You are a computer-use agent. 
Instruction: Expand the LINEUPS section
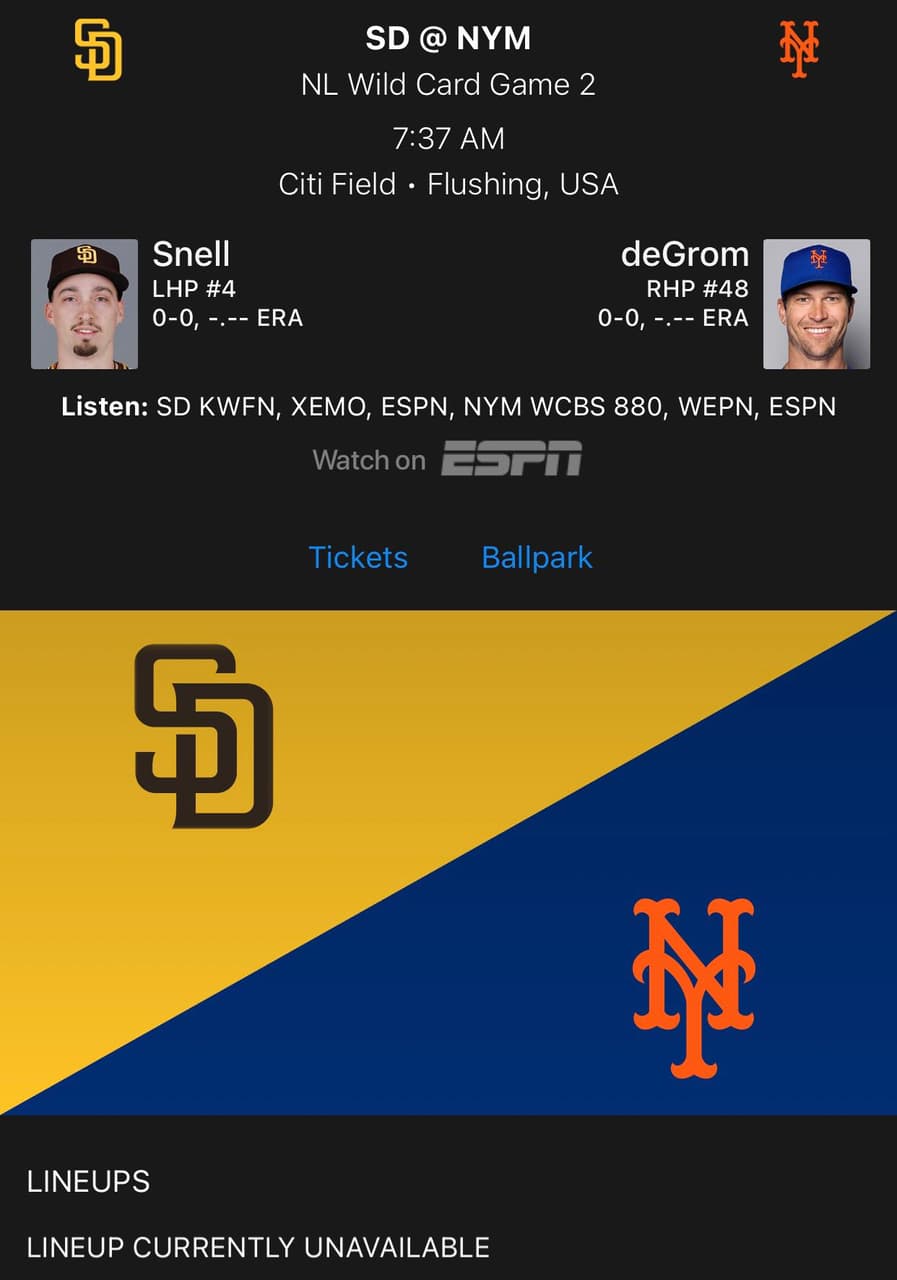click(x=87, y=1182)
